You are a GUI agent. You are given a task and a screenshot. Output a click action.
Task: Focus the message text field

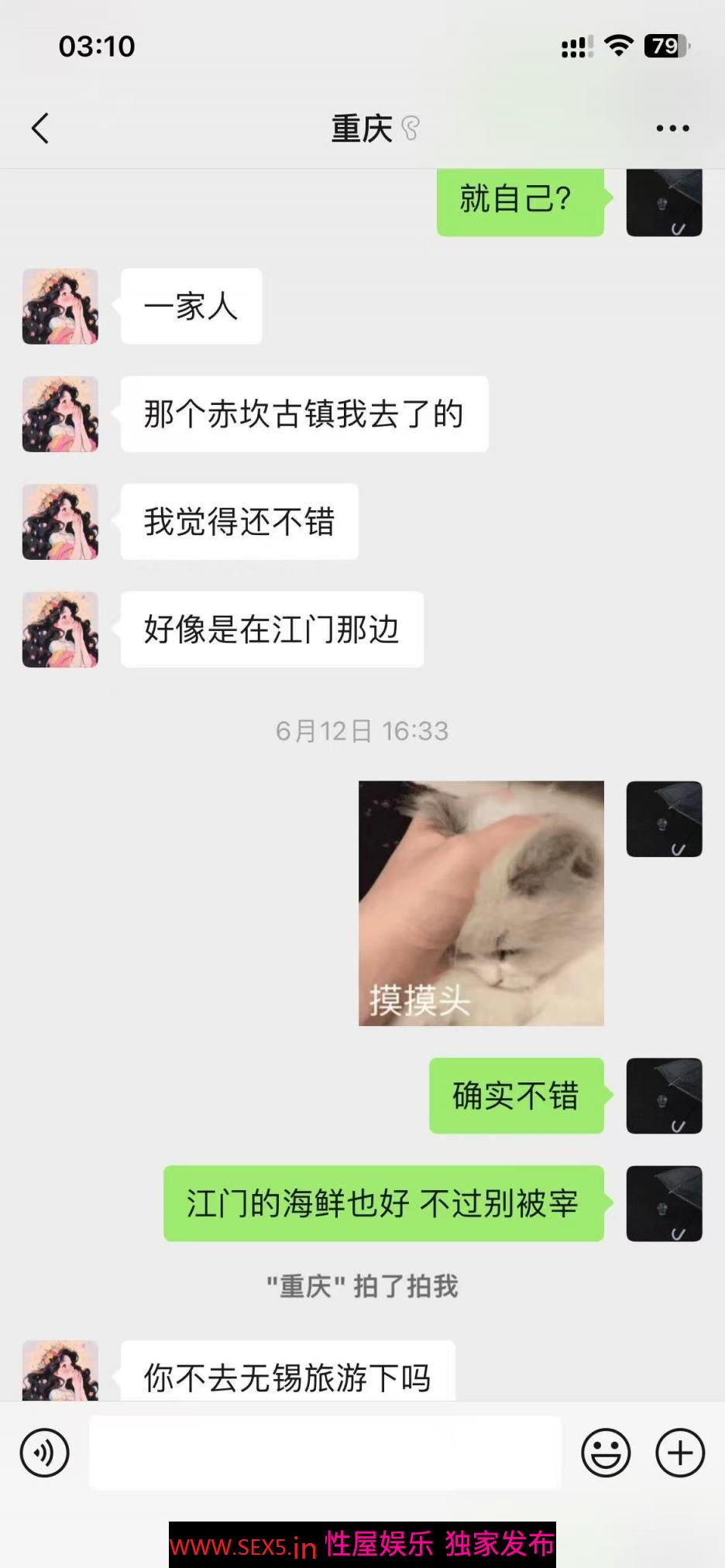coord(325,1453)
